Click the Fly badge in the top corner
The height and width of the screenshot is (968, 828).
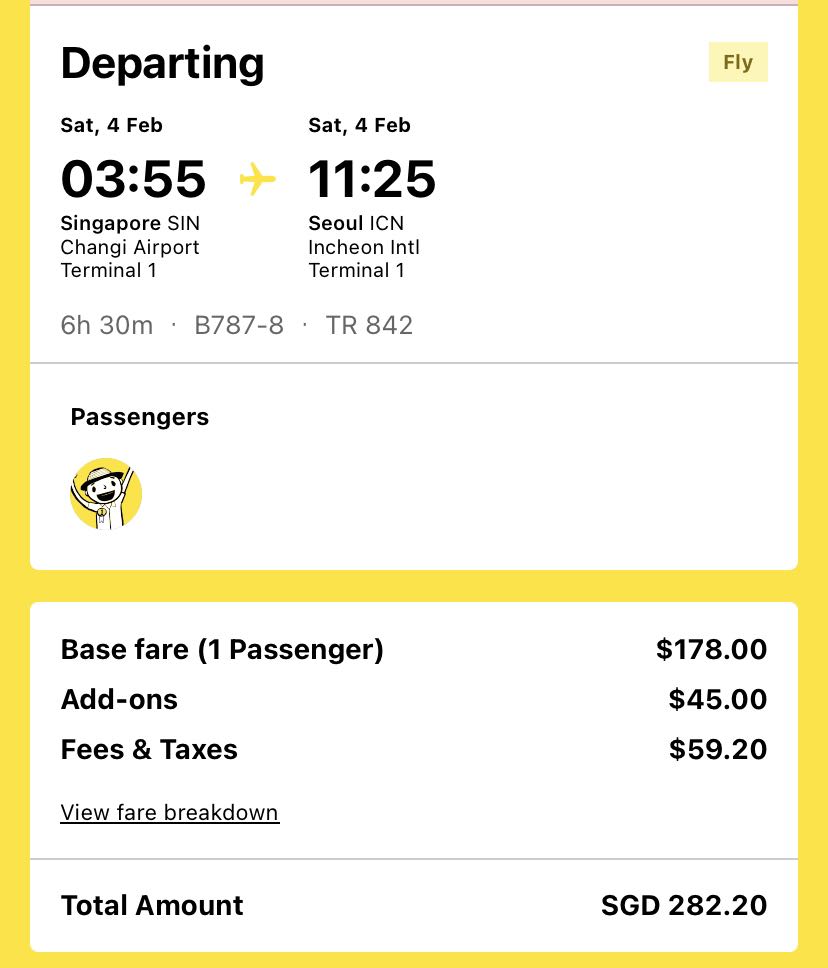[738, 62]
